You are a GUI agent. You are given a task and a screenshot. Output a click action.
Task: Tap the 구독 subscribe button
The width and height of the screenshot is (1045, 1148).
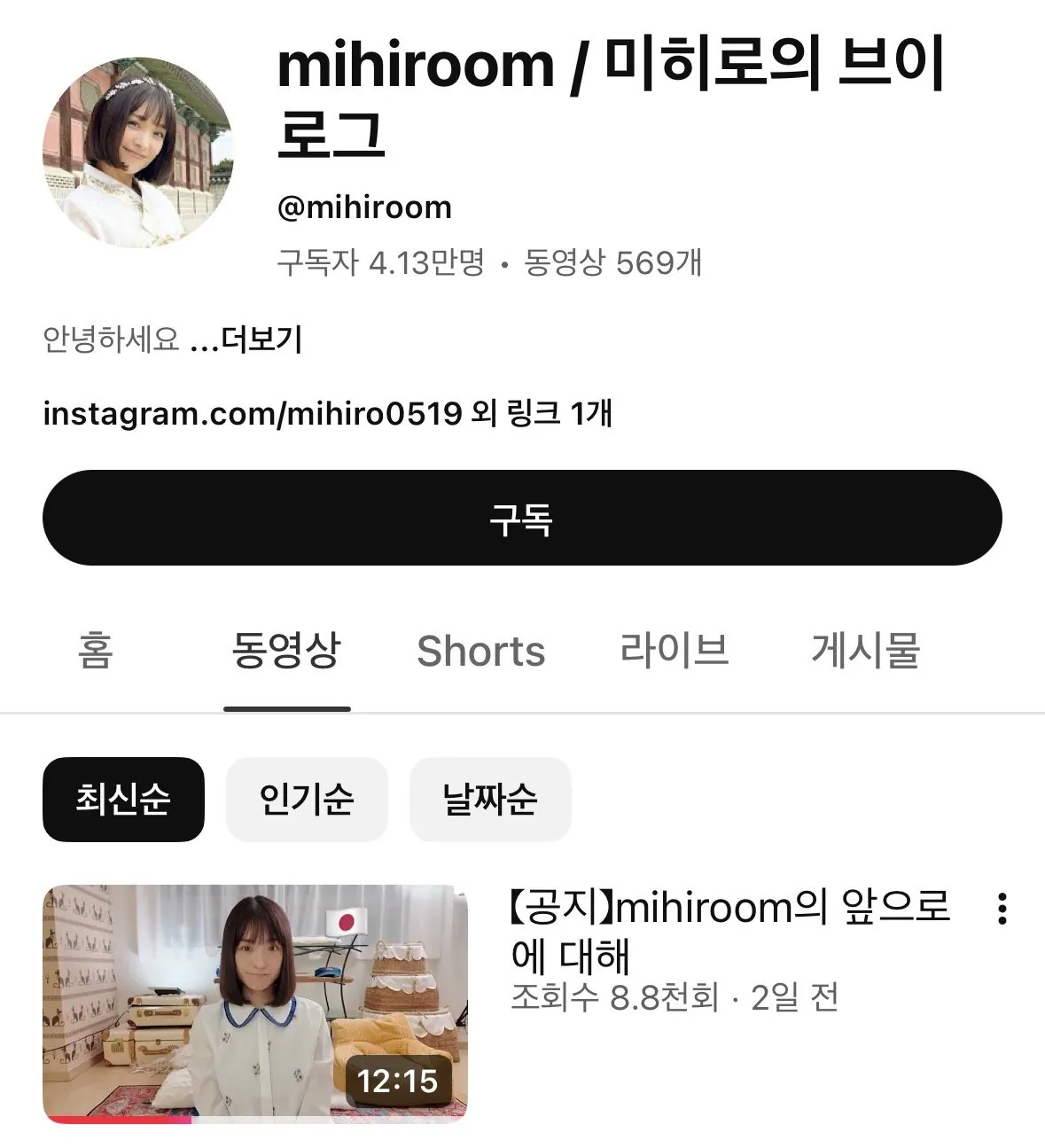(522, 519)
